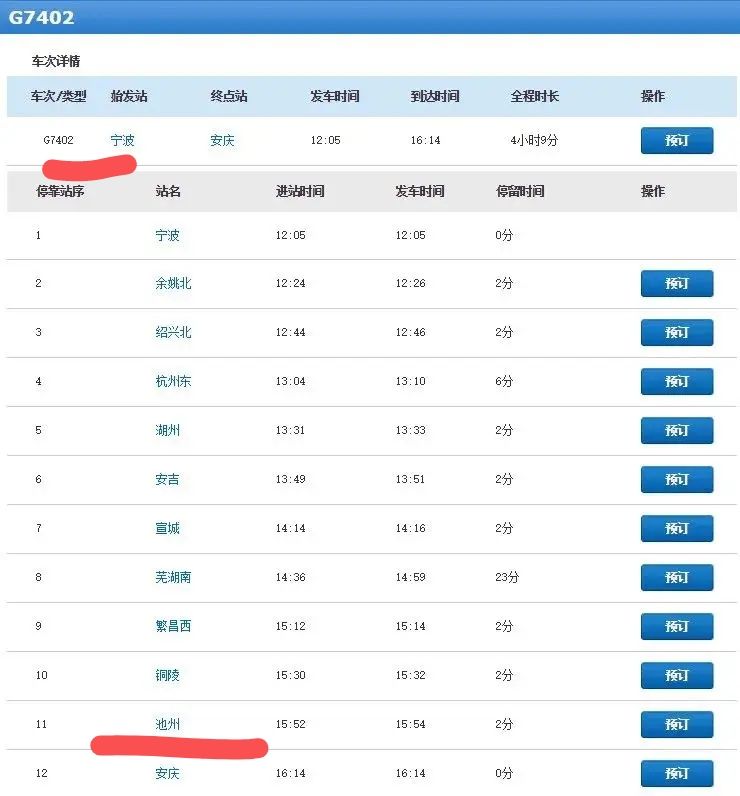
Task: Book from the 余姚北 stop row
Action: pos(676,284)
